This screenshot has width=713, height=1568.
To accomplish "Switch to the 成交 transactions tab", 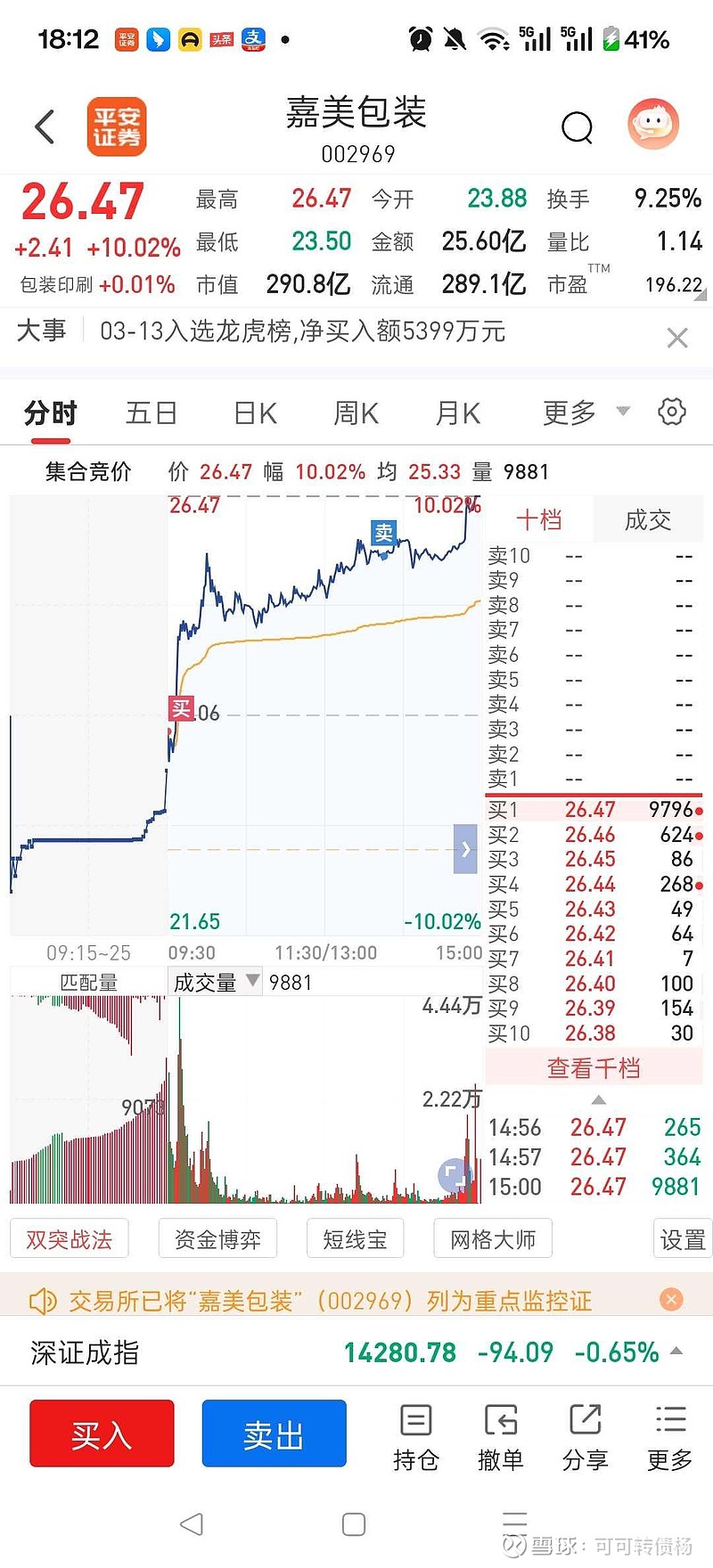I will point(647,519).
